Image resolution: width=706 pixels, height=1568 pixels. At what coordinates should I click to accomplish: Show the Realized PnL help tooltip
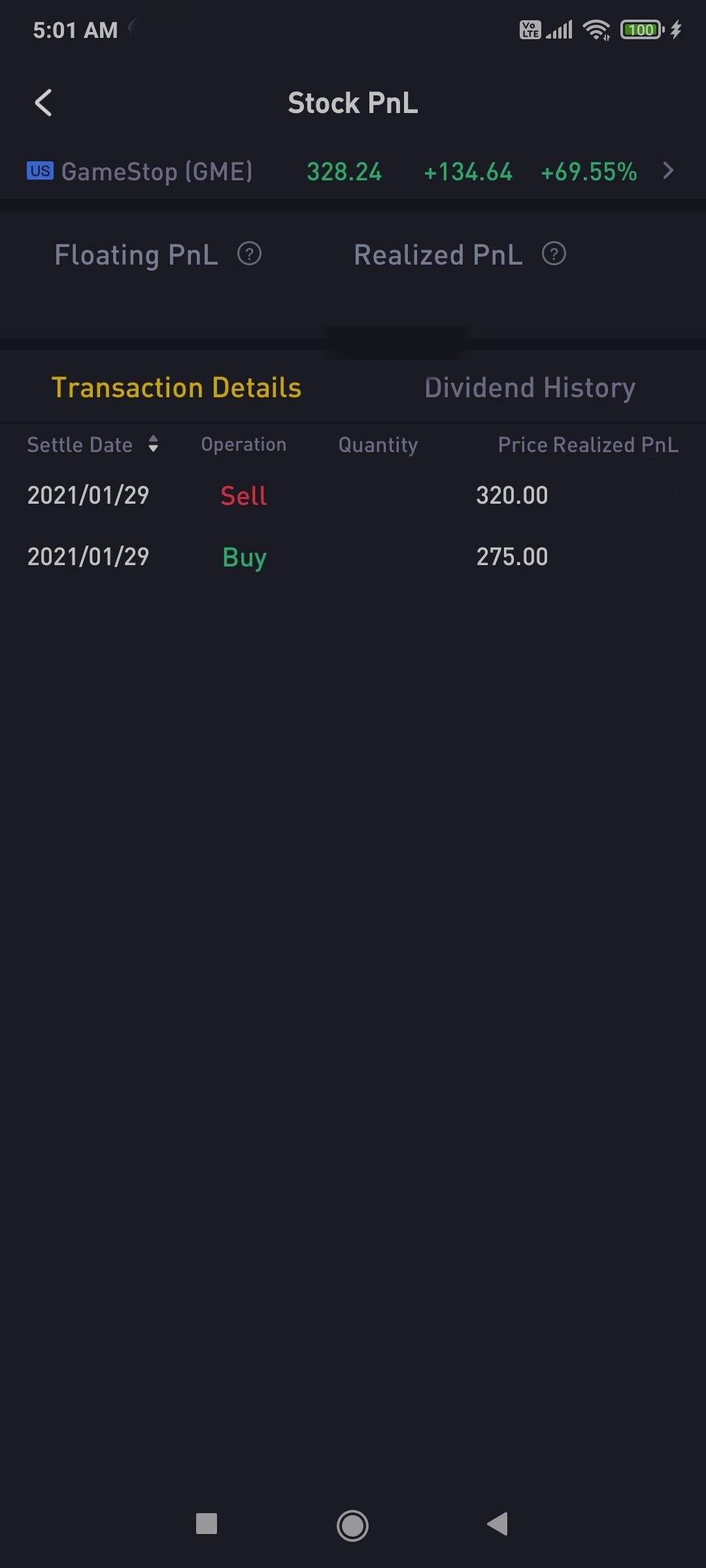coord(554,253)
